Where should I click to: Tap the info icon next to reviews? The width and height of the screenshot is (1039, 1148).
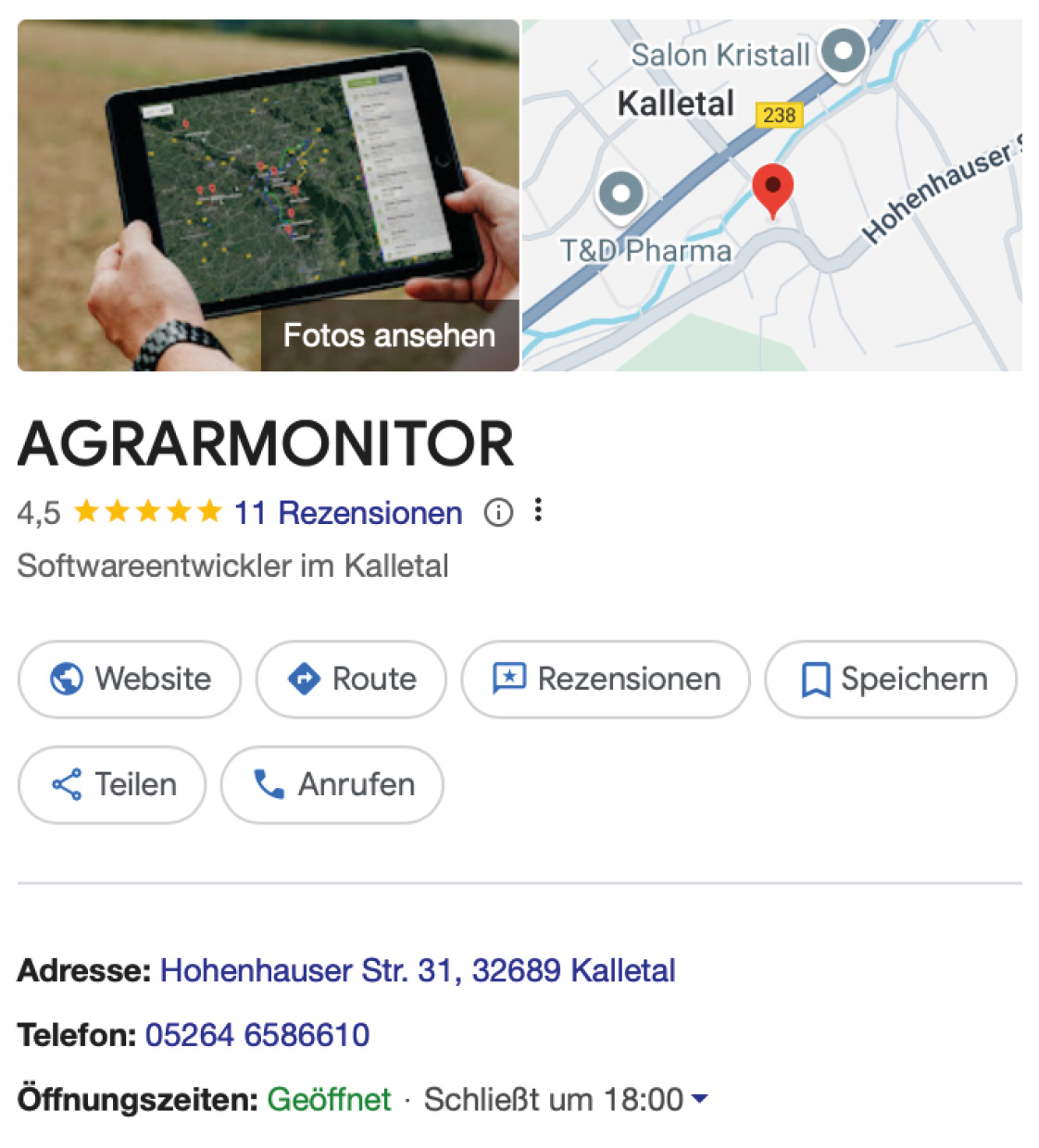pyautogui.click(x=498, y=512)
